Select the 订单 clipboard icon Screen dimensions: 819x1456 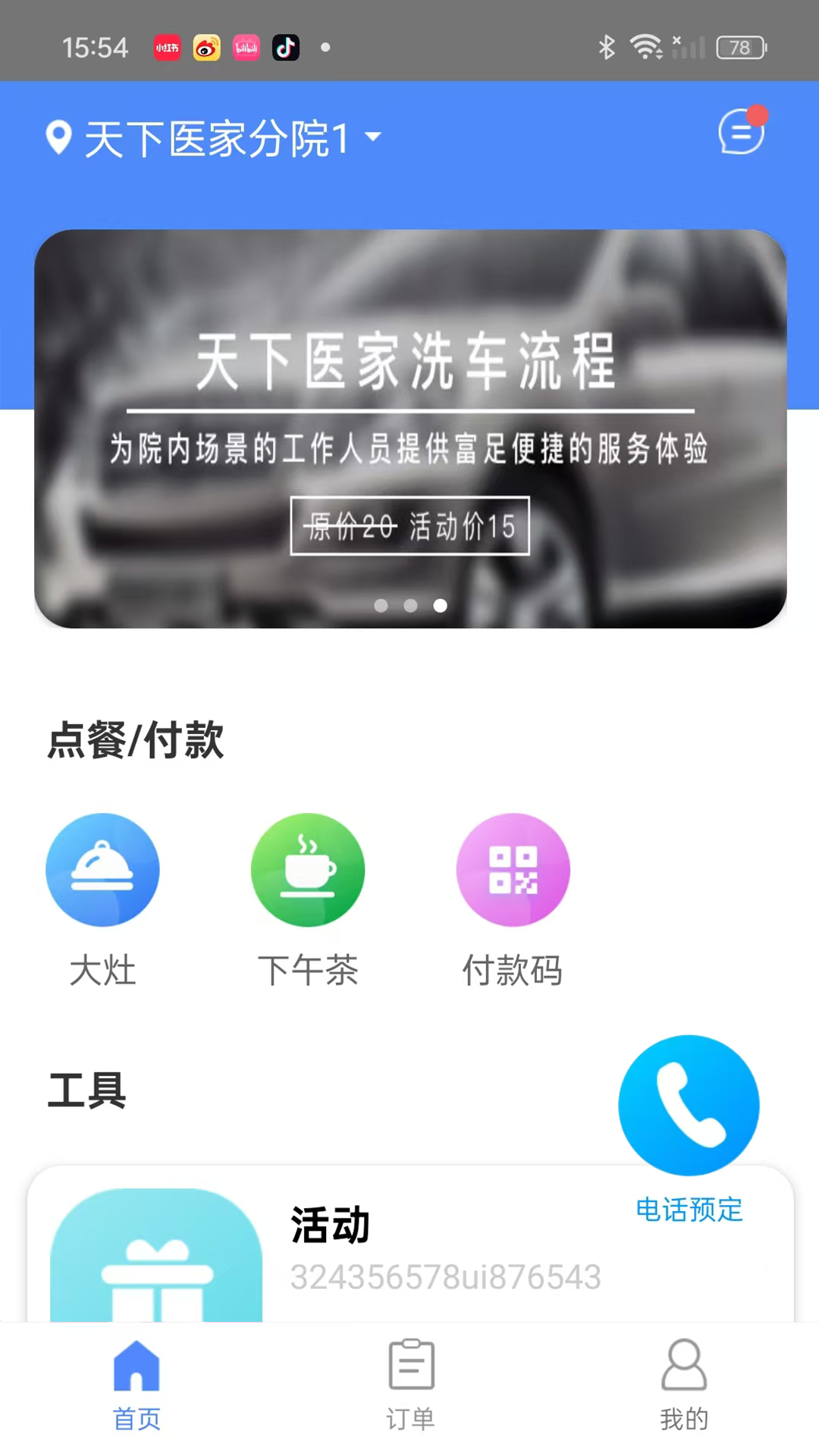coord(409,1365)
